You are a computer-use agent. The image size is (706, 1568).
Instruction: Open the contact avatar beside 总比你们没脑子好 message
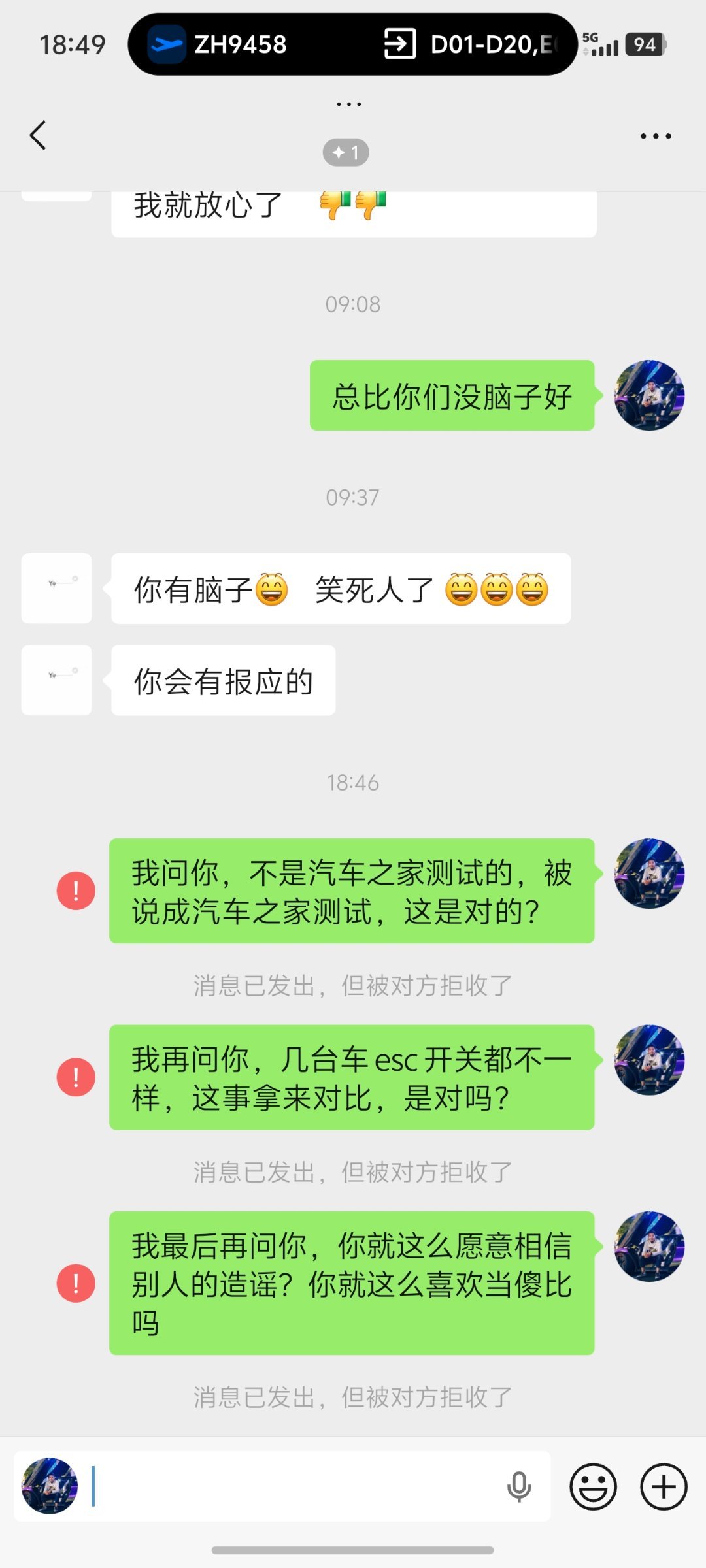pyautogui.click(x=649, y=395)
